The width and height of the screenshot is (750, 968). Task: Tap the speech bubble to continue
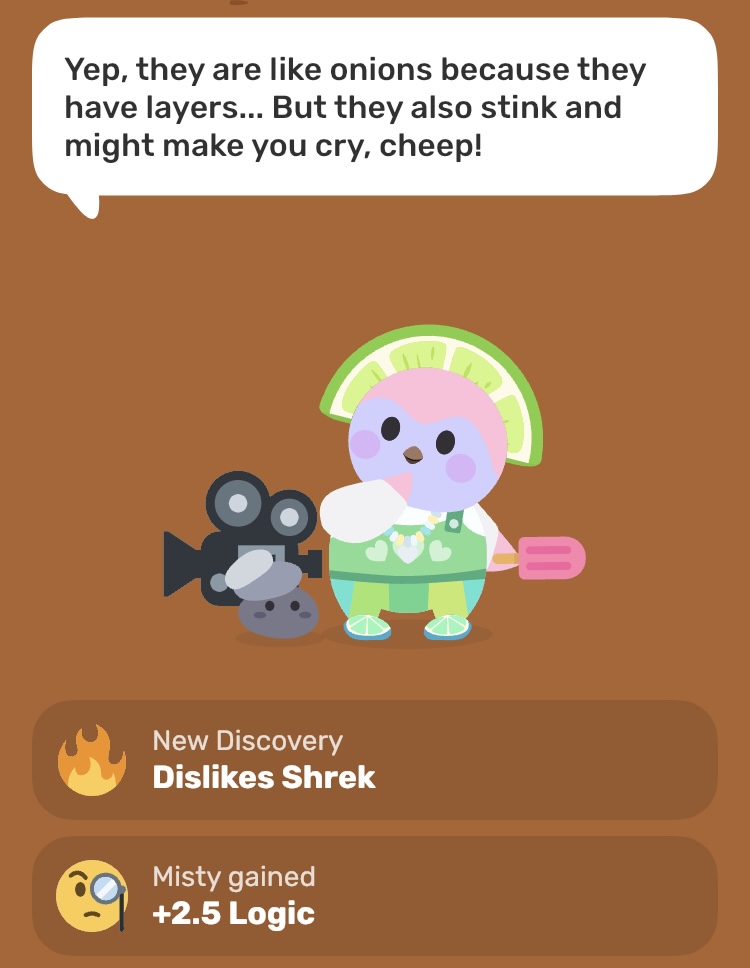pyautogui.click(x=375, y=108)
